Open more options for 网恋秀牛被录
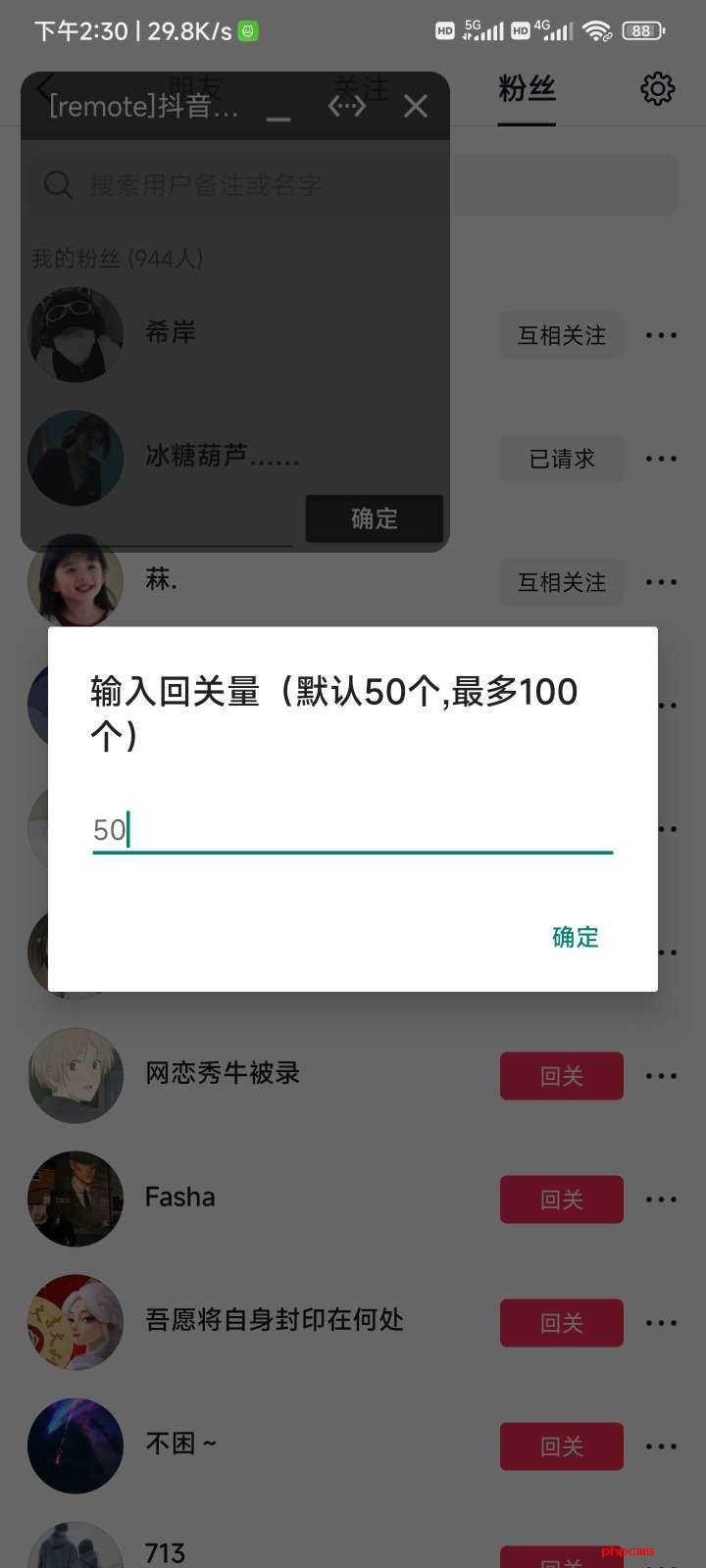706x1568 pixels. coord(661,1076)
